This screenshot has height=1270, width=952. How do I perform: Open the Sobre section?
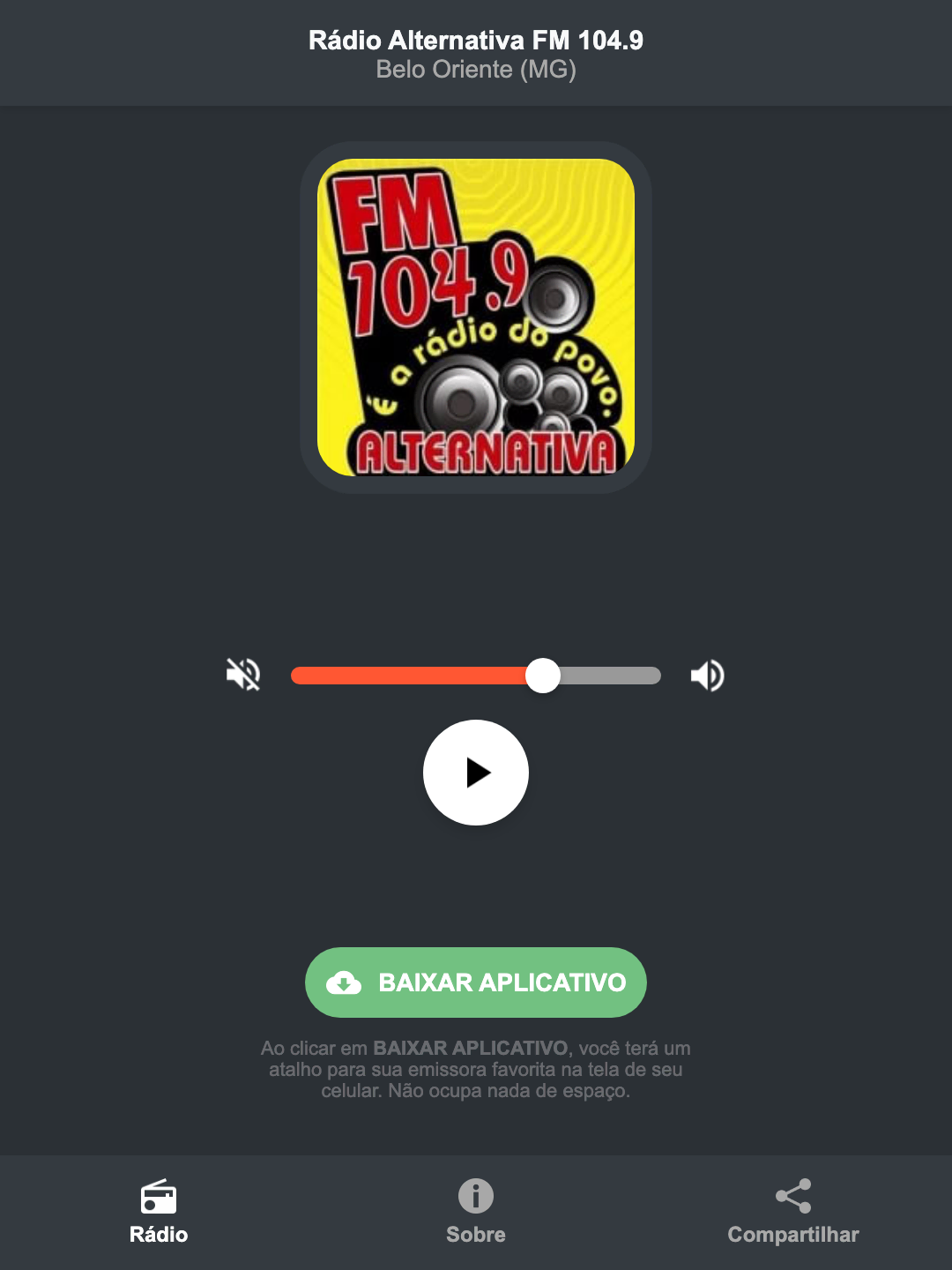[x=475, y=1215]
